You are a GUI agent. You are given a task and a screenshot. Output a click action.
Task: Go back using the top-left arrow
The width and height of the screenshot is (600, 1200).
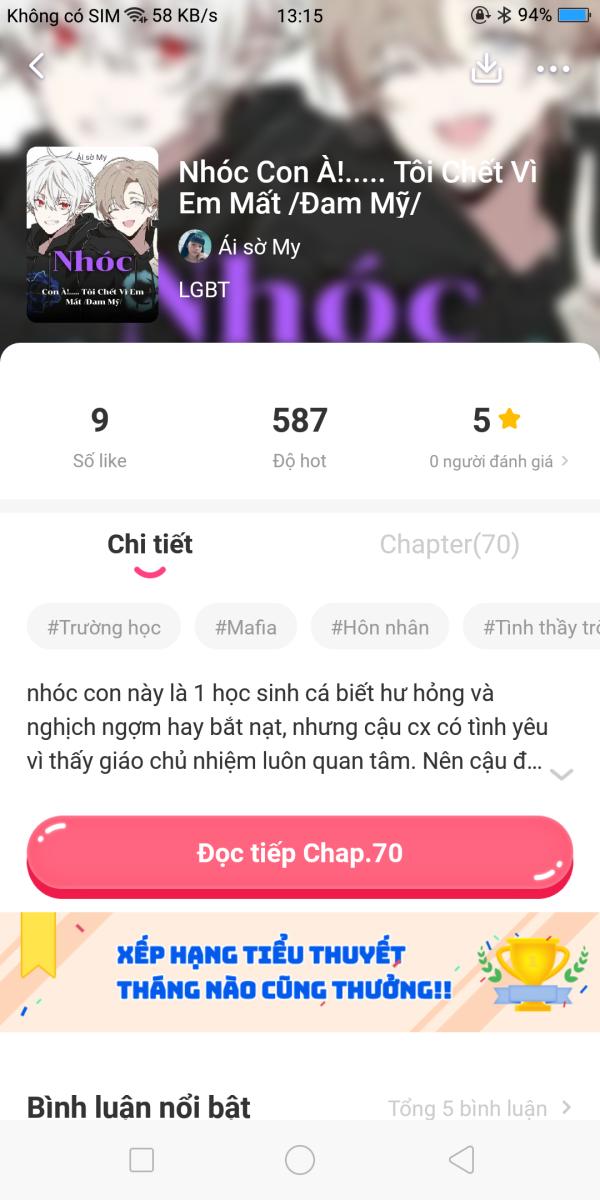tap(37, 67)
